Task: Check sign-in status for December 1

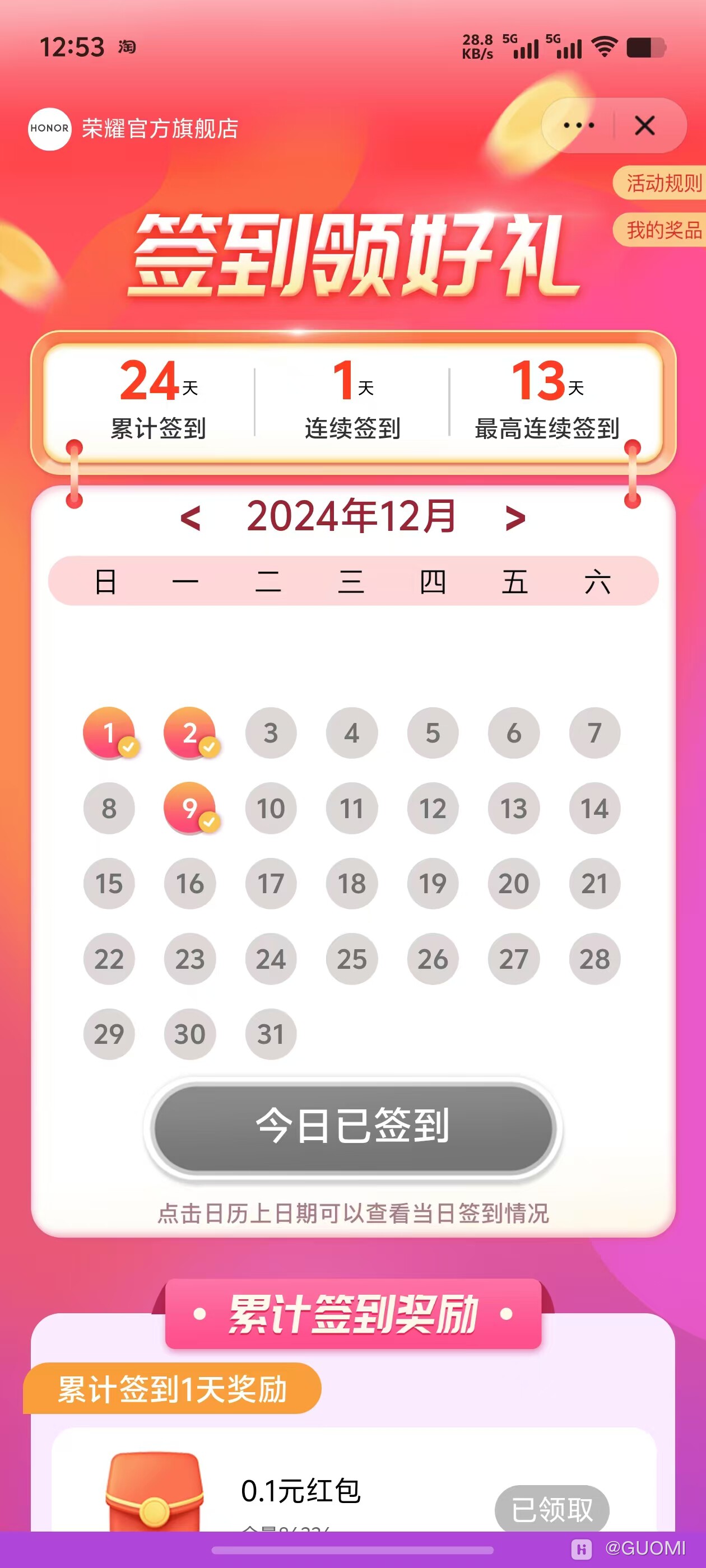Action: click(x=109, y=733)
